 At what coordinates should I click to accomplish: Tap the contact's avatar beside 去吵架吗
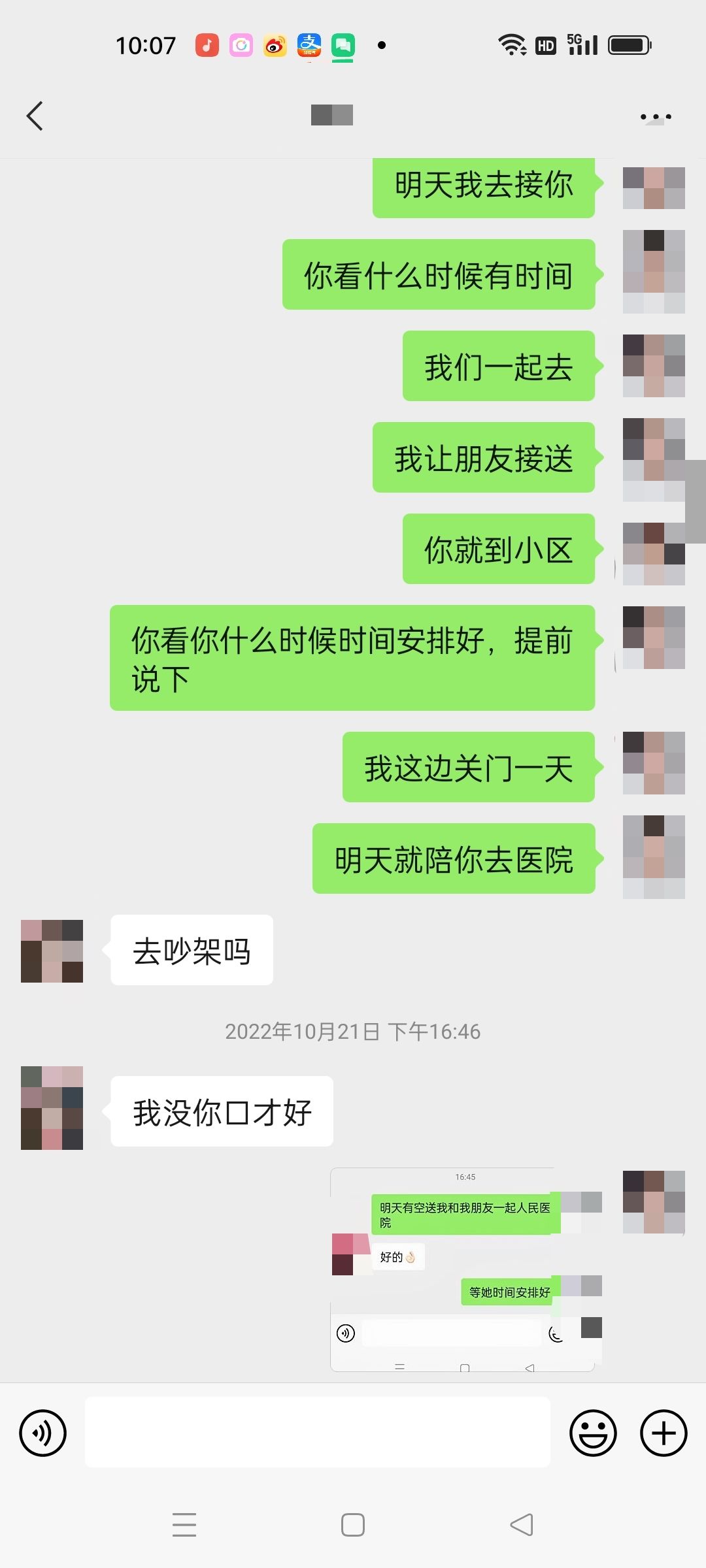(52, 951)
